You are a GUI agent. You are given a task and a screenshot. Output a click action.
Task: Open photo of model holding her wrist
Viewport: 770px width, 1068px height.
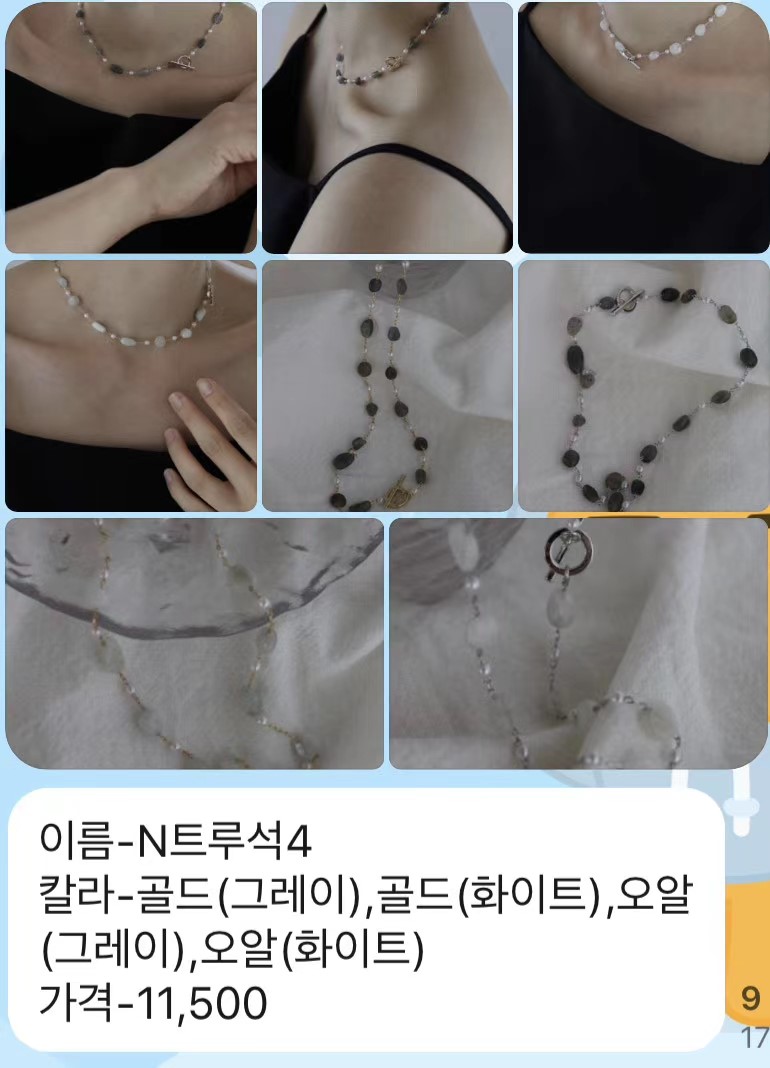point(130,127)
